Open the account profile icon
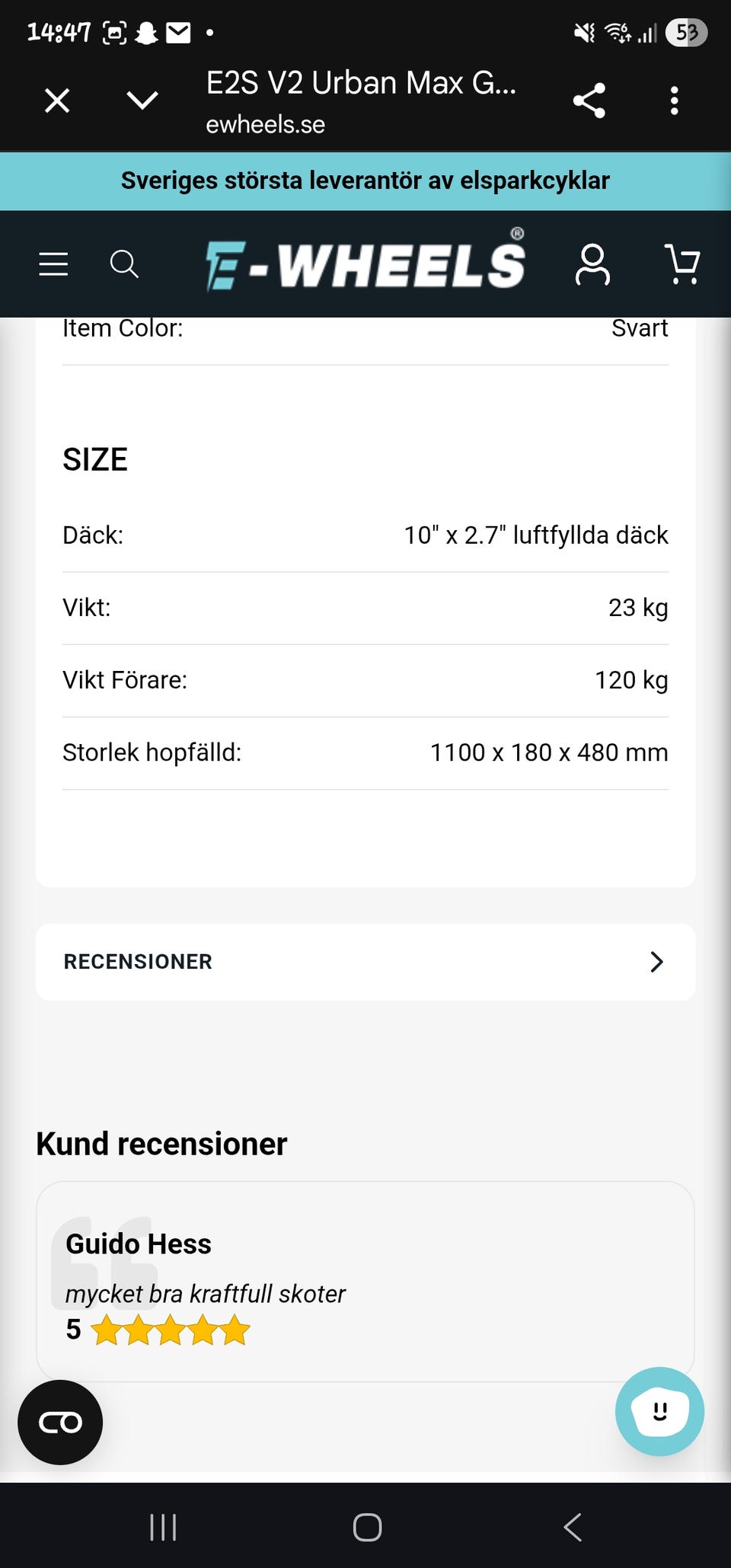This screenshot has height=1568, width=731. (592, 264)
